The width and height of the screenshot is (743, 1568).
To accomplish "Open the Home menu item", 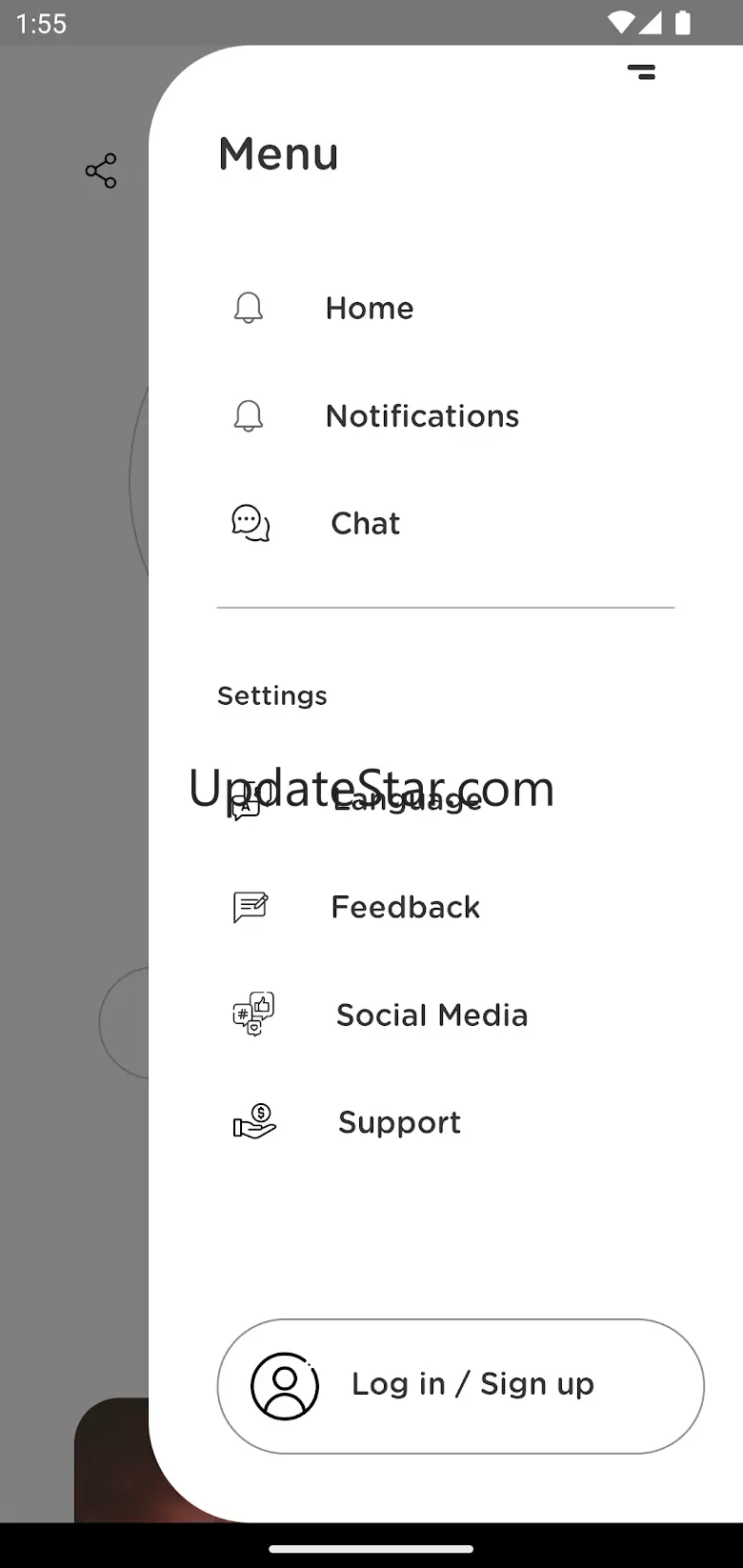I will (x=369, y=309).
